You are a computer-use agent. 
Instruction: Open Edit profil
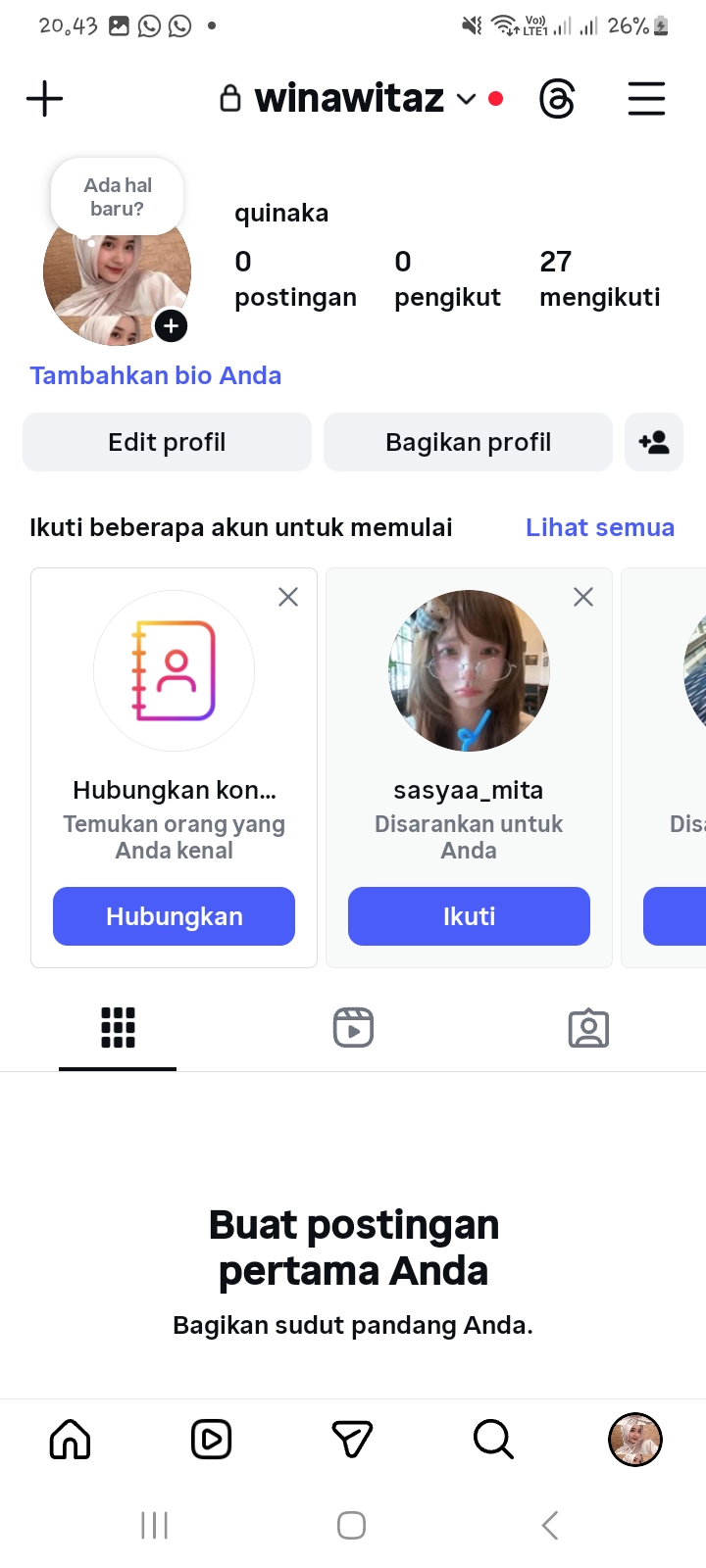point(167,442)
